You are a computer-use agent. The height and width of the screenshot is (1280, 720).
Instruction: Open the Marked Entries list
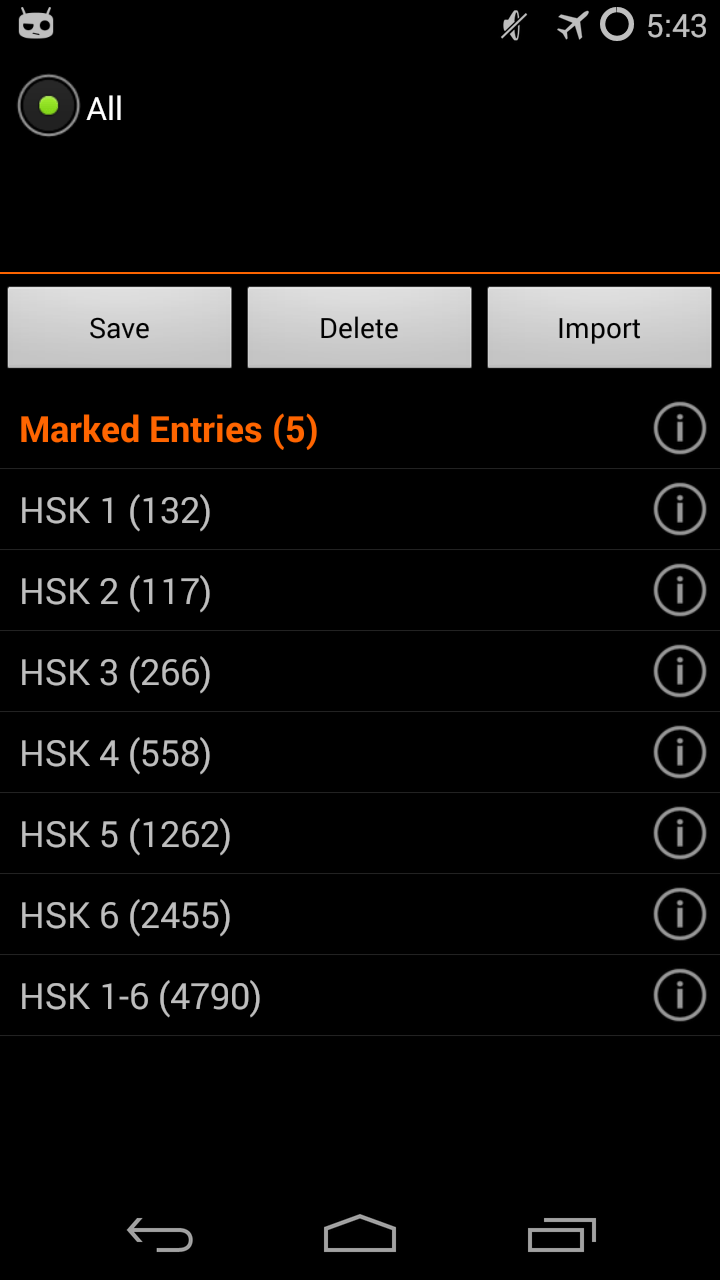[x=169, y=430]
